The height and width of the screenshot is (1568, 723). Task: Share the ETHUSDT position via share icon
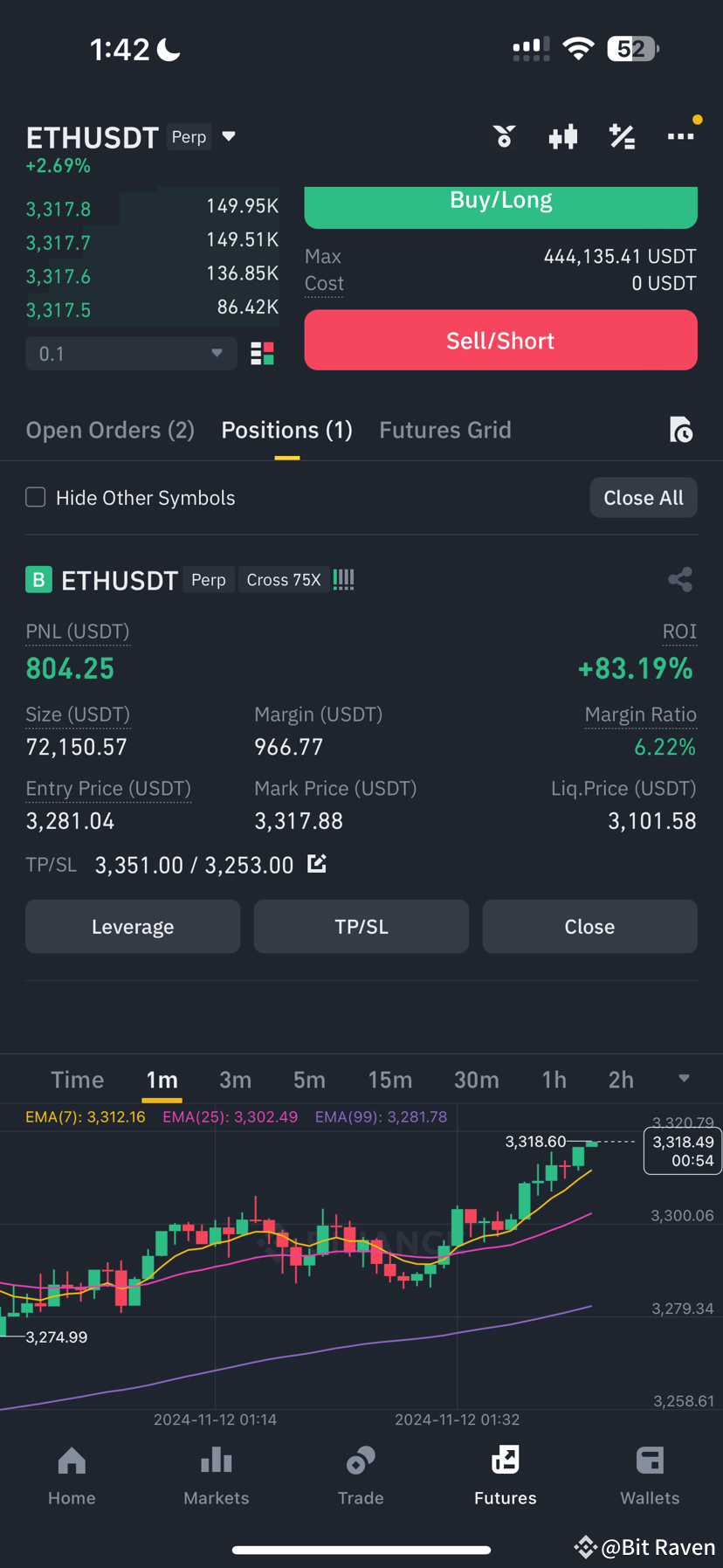point(680,579)
